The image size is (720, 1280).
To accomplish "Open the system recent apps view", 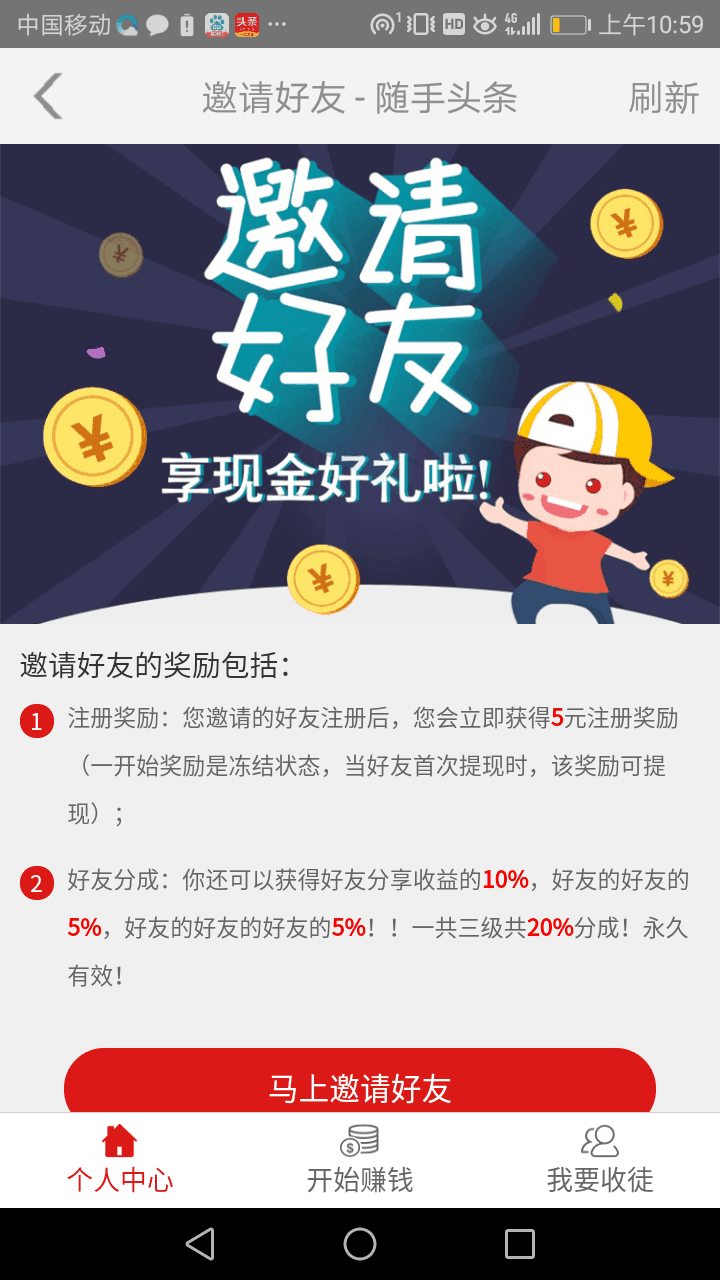I will pos(520,1244).
